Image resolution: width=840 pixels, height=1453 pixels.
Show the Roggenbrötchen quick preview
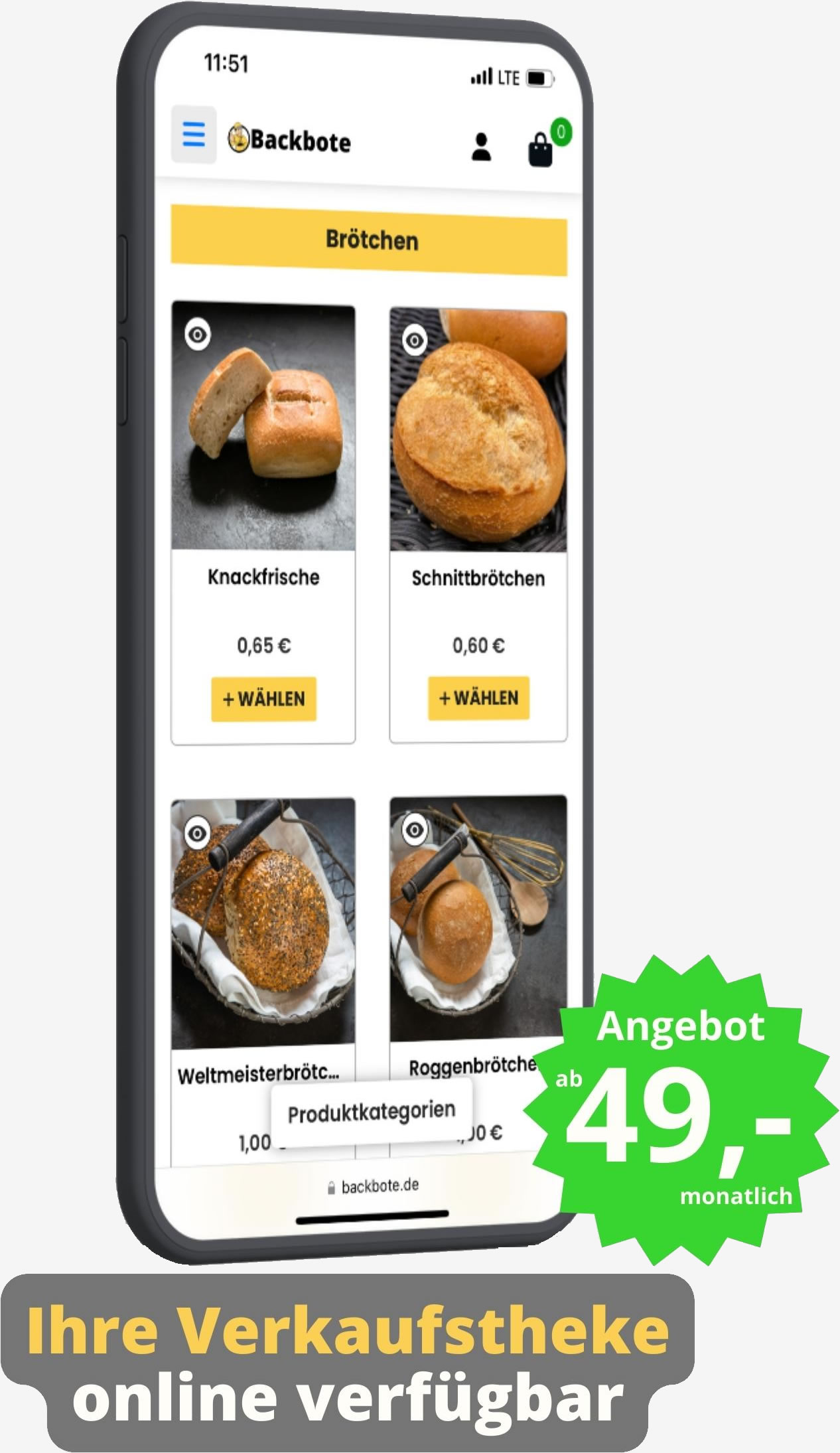[417, 828]
